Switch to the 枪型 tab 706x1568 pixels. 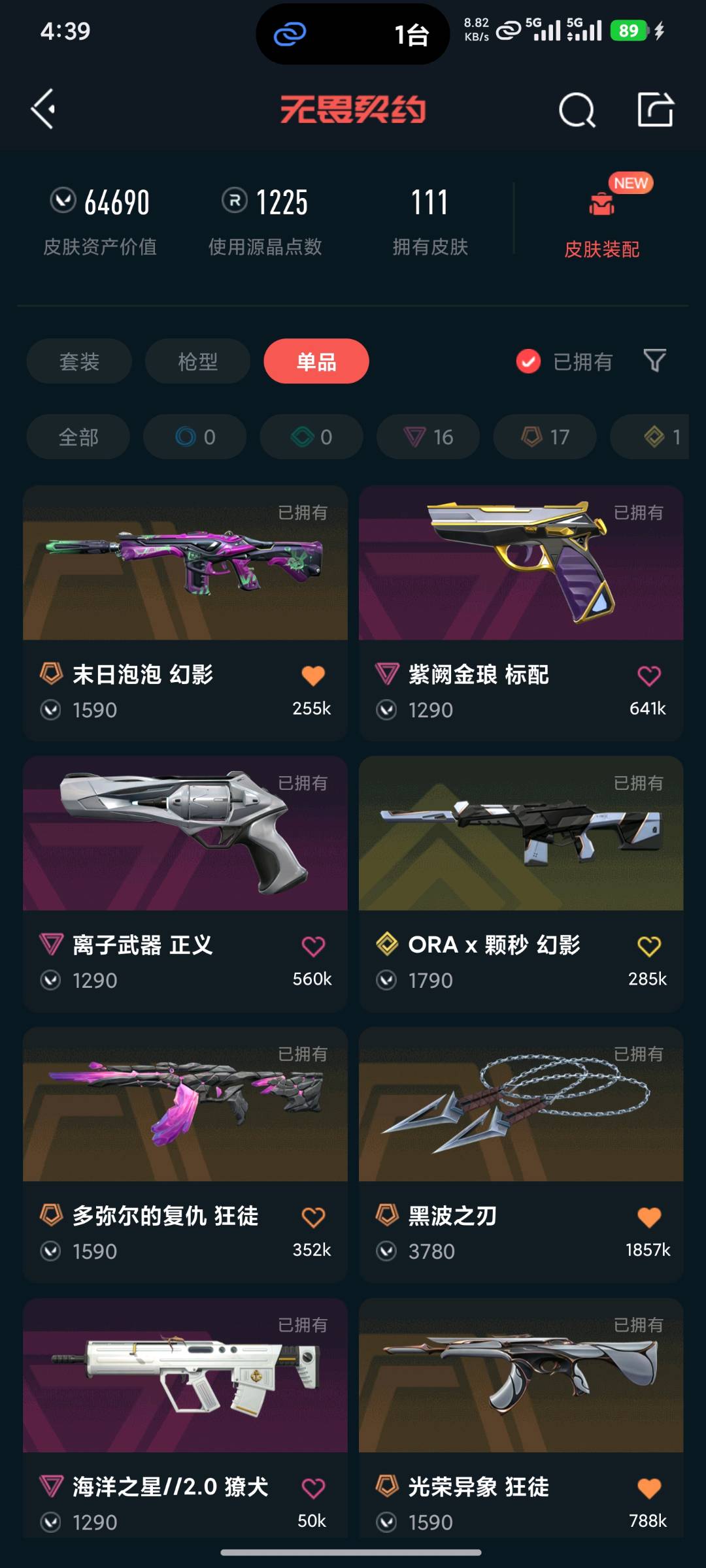tap(197, 361)
